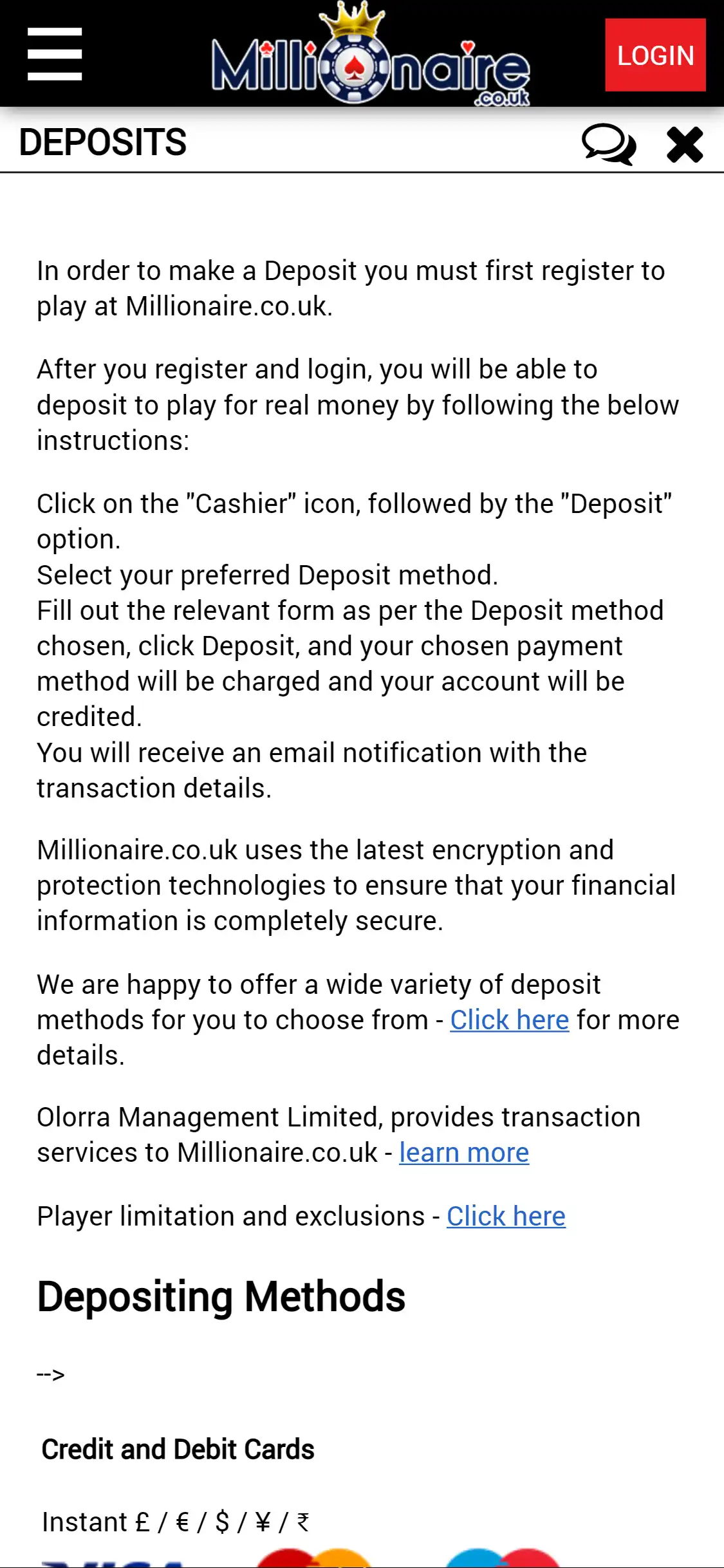Open 'Click here' for player limitation and exclusions

[x=506, y=1217]
